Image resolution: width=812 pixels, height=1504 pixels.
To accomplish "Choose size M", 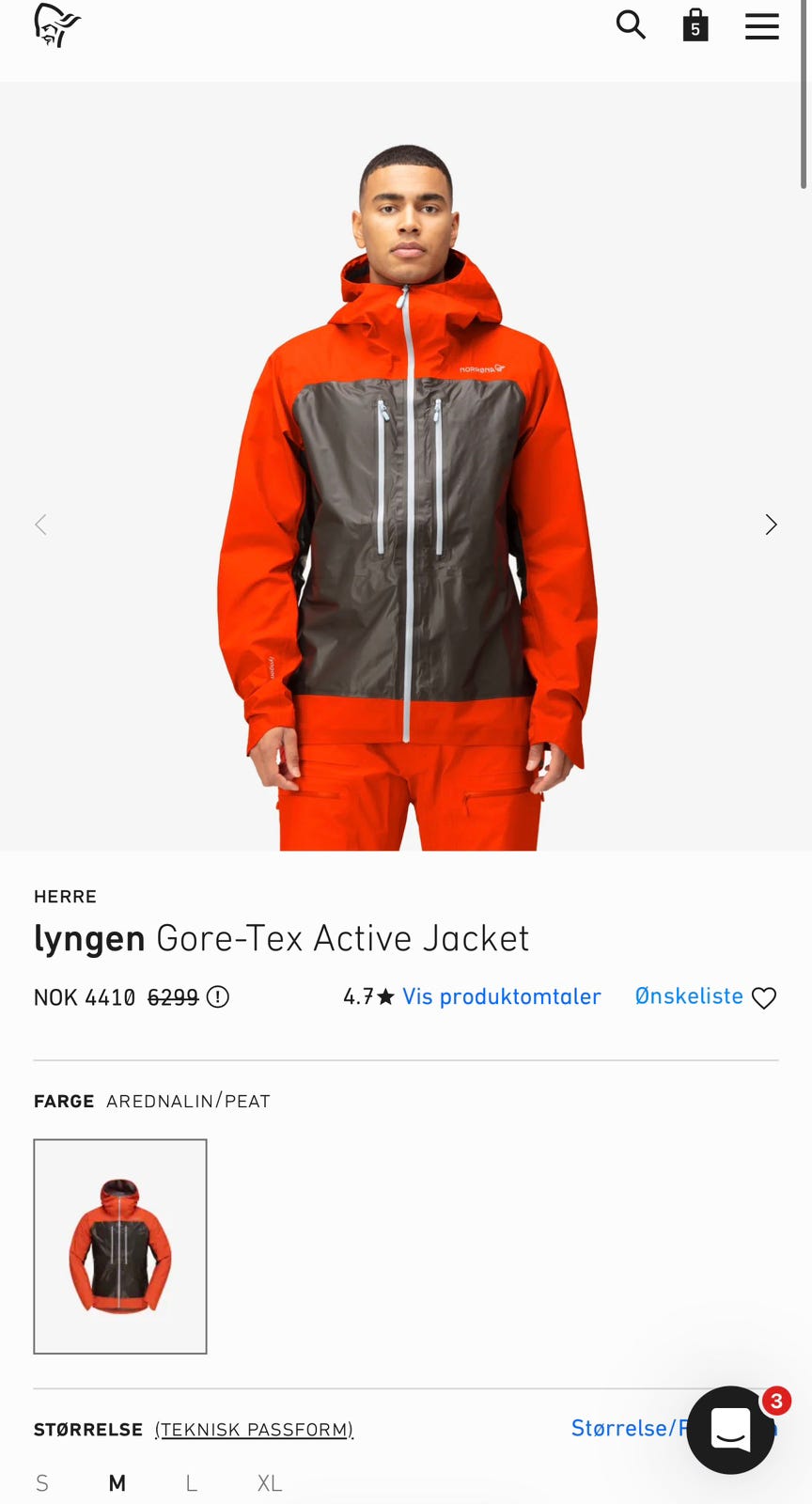I will pos(117,1483).
